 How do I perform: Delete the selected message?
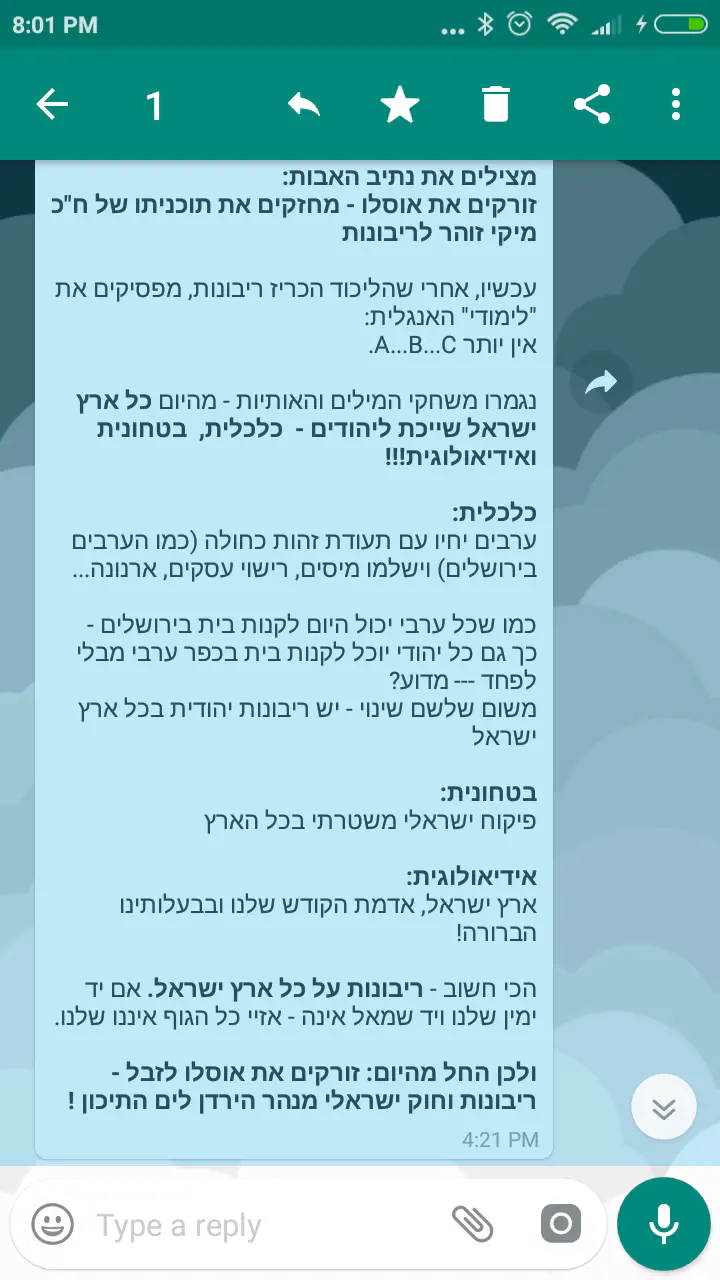(x=496, y=105)
